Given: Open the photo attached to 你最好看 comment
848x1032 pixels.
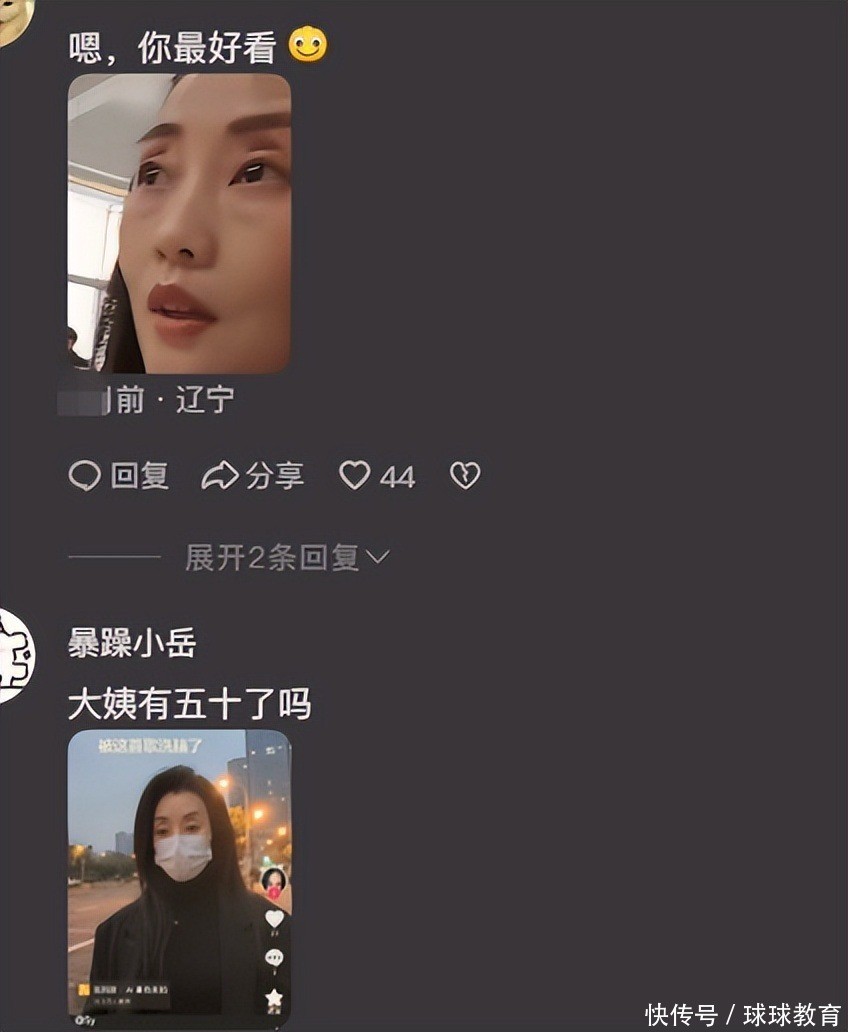Looking at the screenshot, I should pos(180,224).
